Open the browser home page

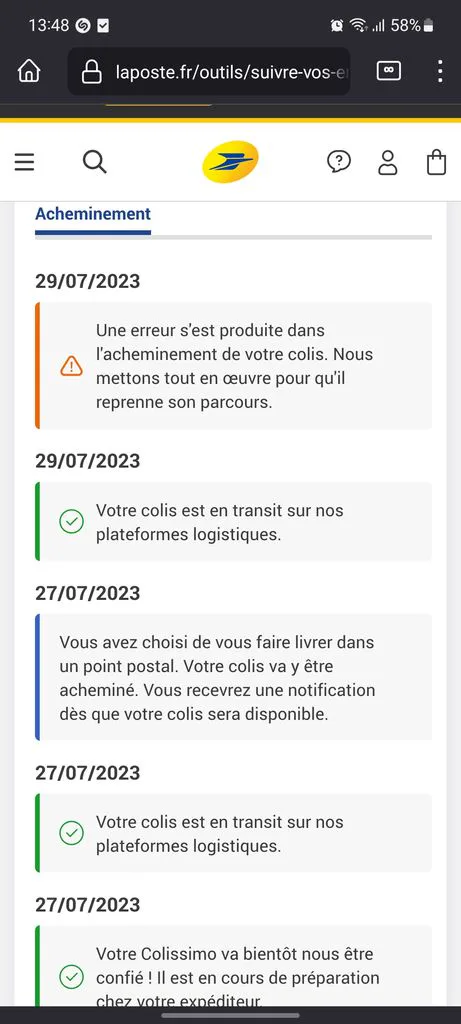[28, 71]
